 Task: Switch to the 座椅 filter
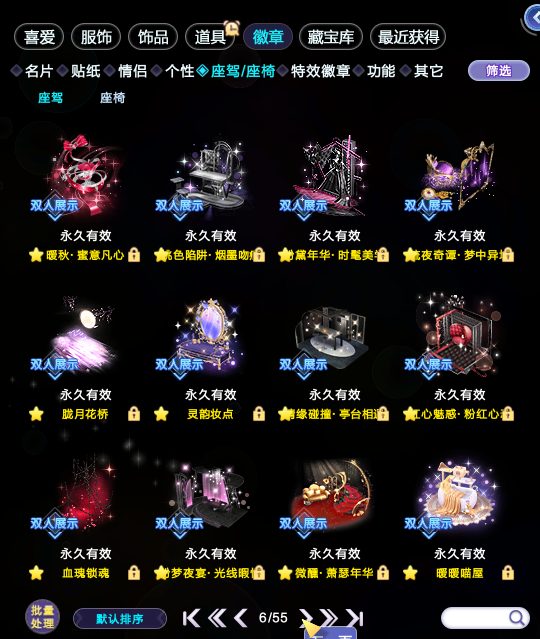click(112, 98)
